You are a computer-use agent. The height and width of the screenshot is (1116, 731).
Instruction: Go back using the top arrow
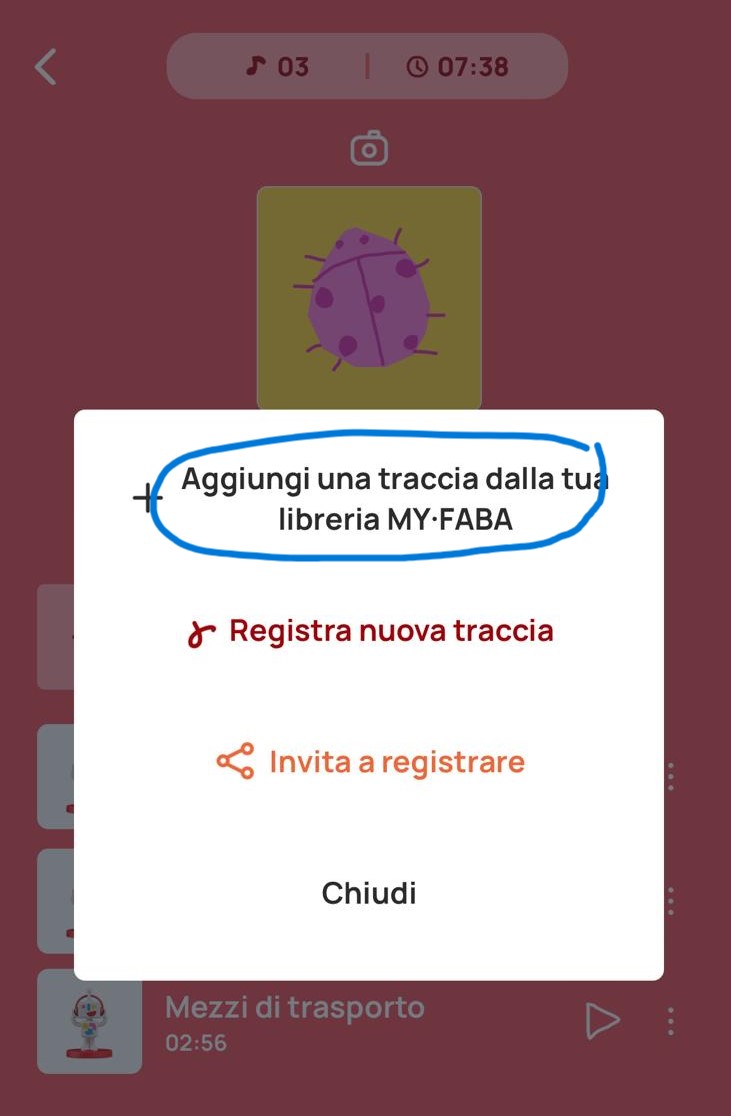tap(46, 67)
